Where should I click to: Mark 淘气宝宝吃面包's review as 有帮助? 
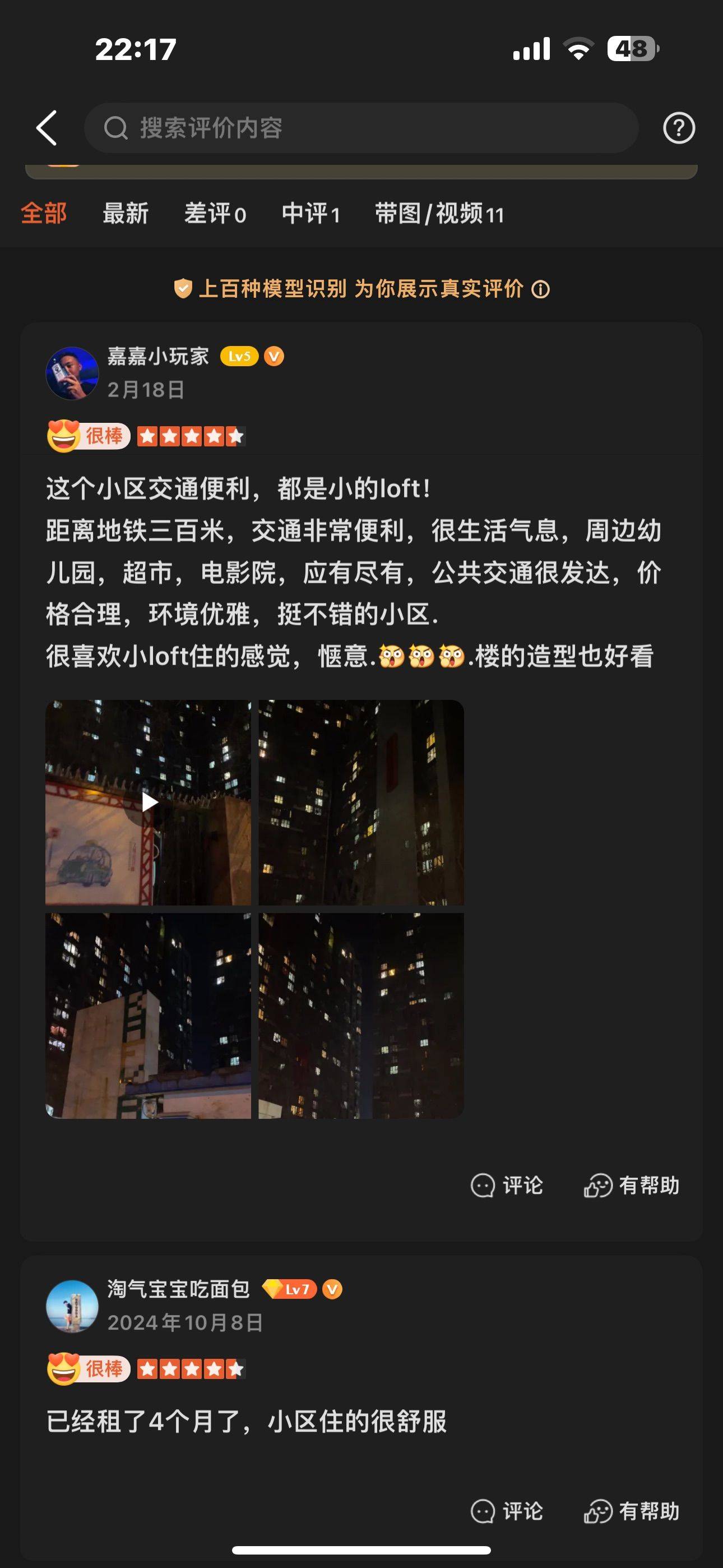coord(631,1511)
